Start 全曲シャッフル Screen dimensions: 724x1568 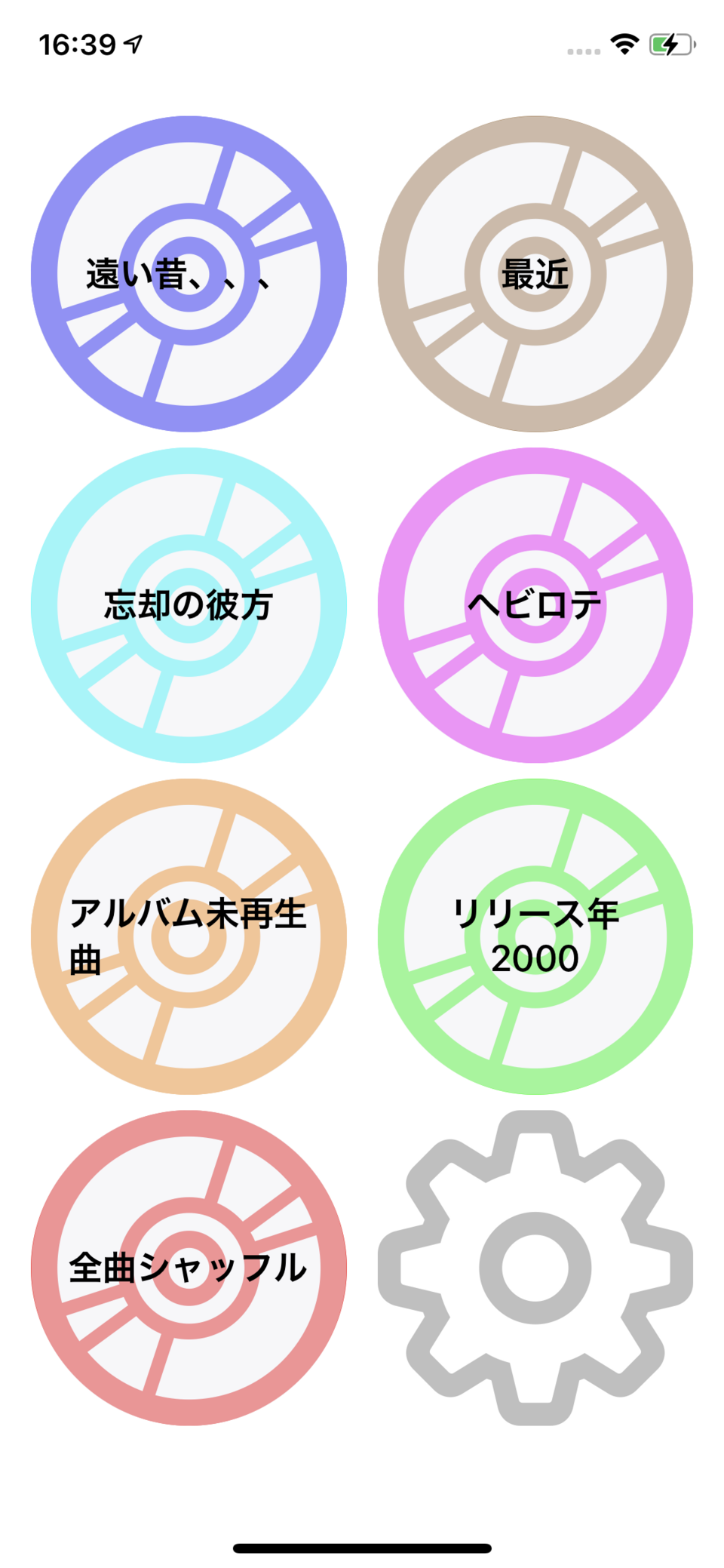point(189,1268)
